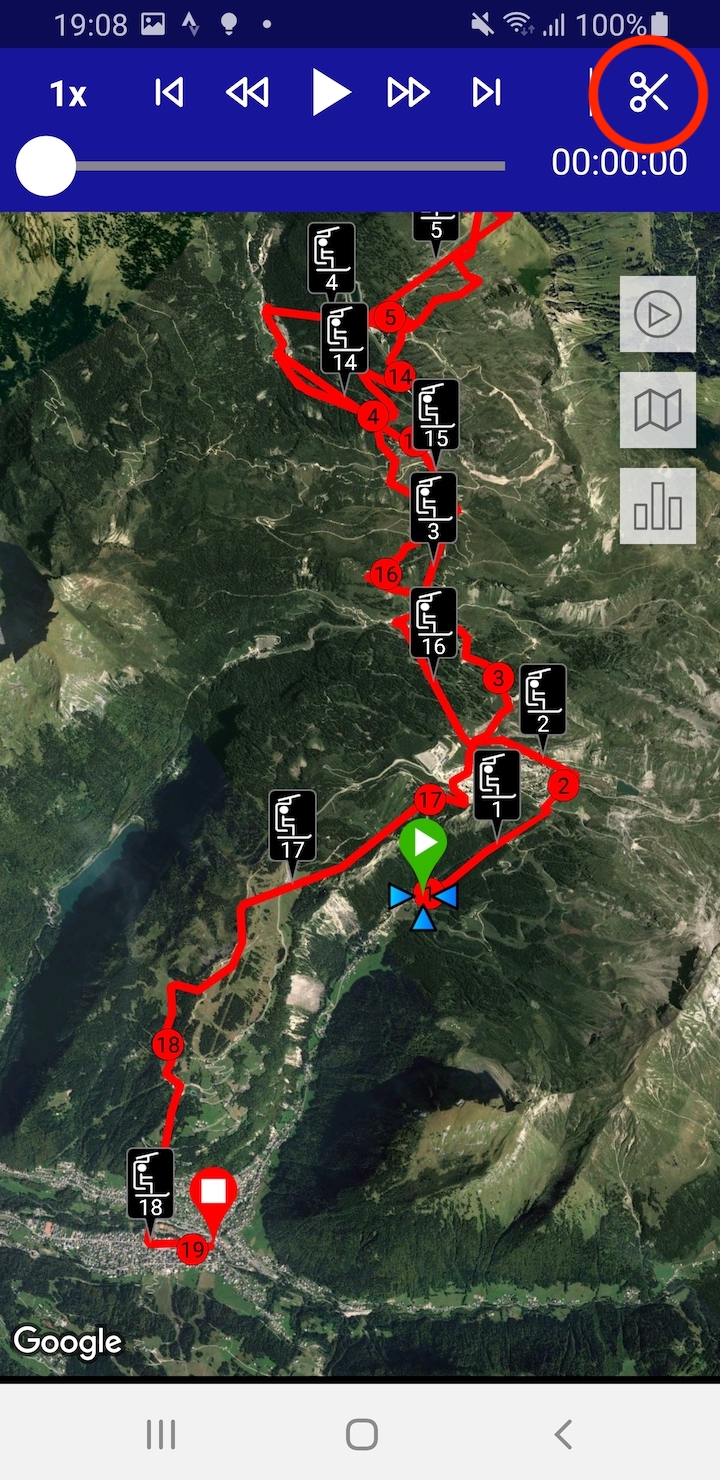
Task: Start track replay playback
Action: pos(330,94)
